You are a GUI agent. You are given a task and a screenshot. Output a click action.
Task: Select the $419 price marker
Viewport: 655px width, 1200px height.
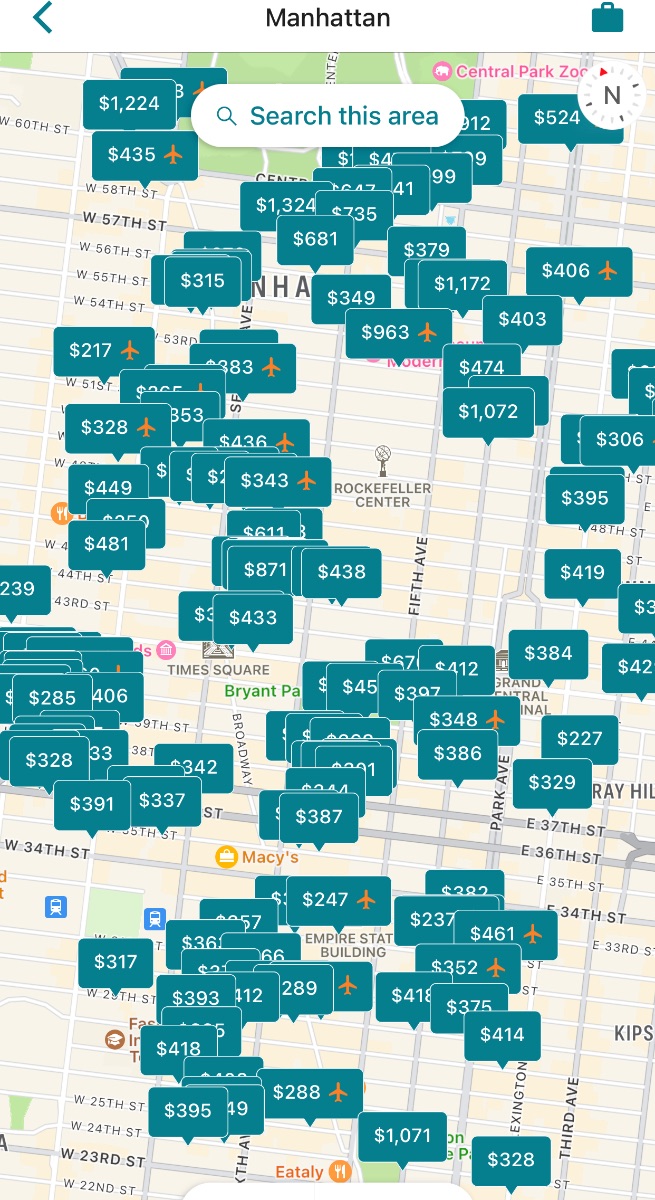pyautogui.click(x=582, y=573)
